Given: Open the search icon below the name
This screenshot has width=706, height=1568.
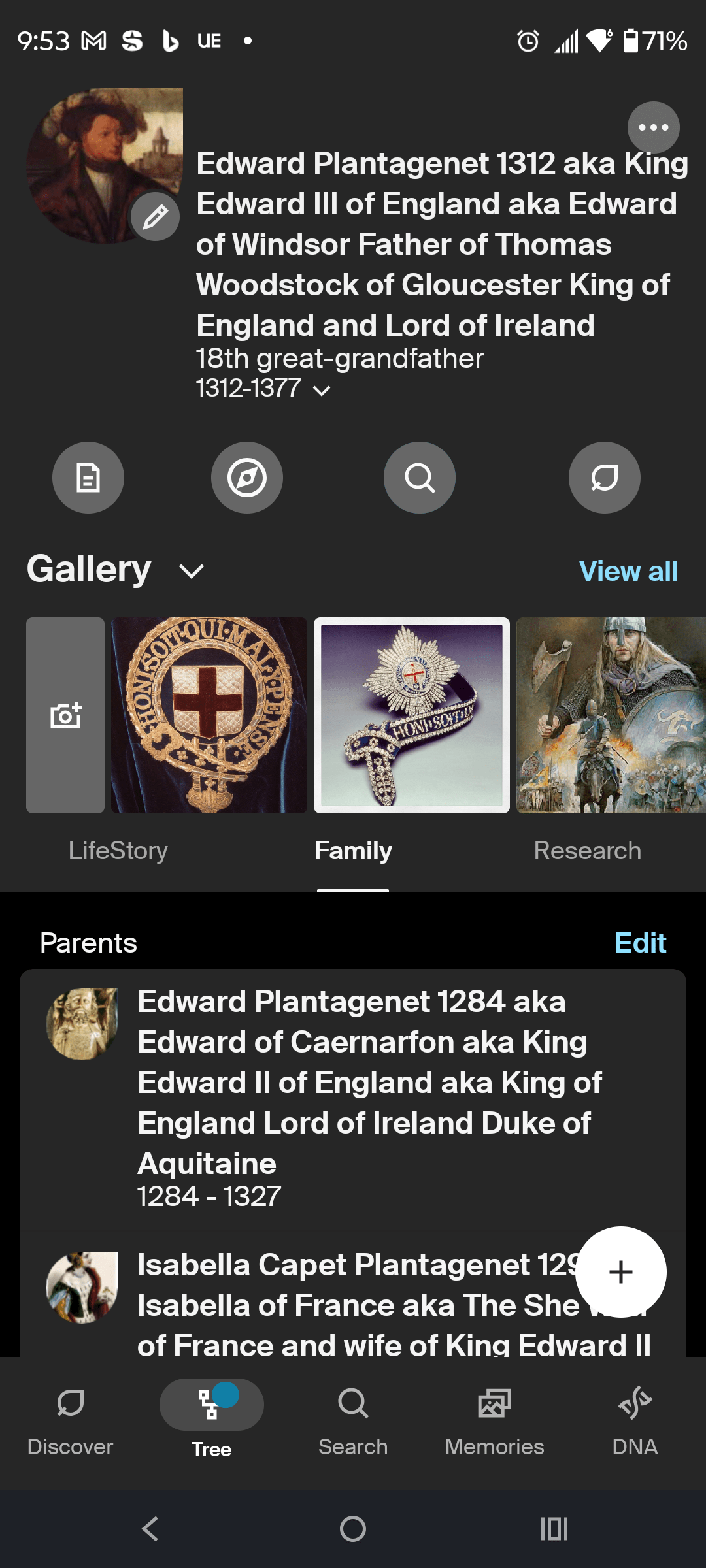Looking at the screenshot, I should click(419, 478).
